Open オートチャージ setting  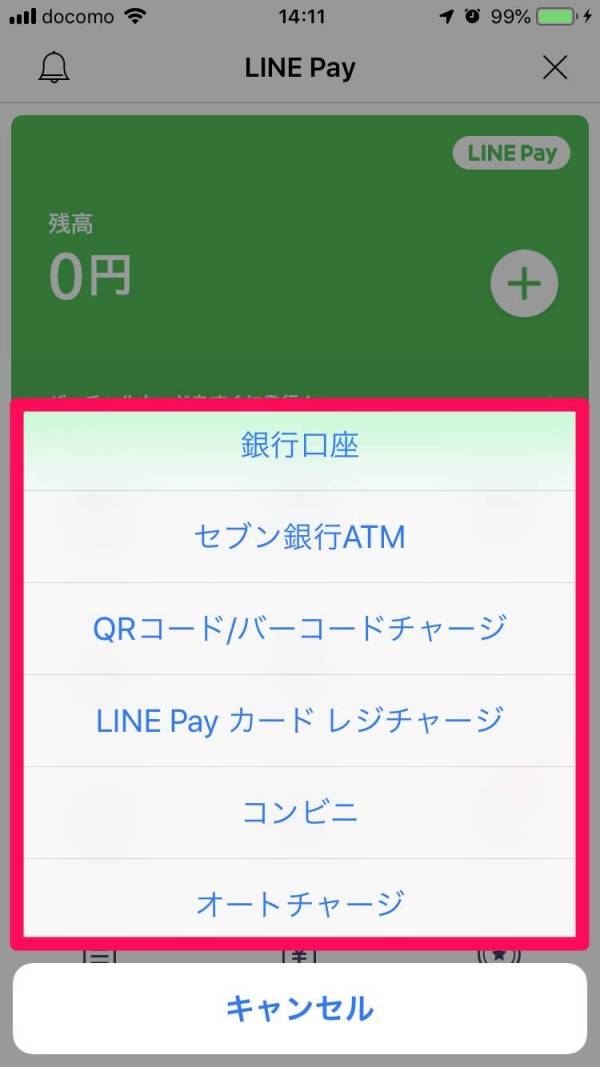[x=300, y=903]
